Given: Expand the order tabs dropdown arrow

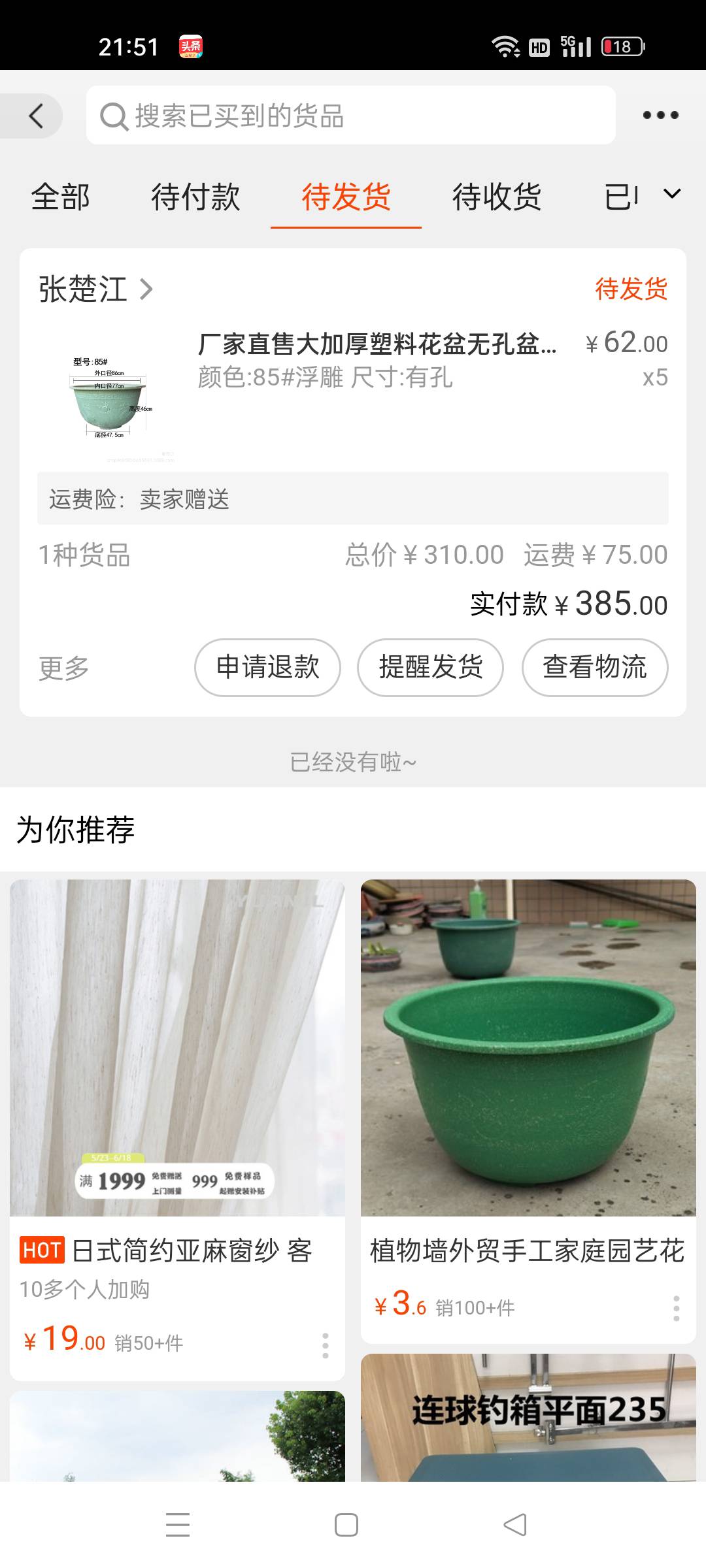Looking at the screenshot, I should pyautogui.click(x=672, y=194).
